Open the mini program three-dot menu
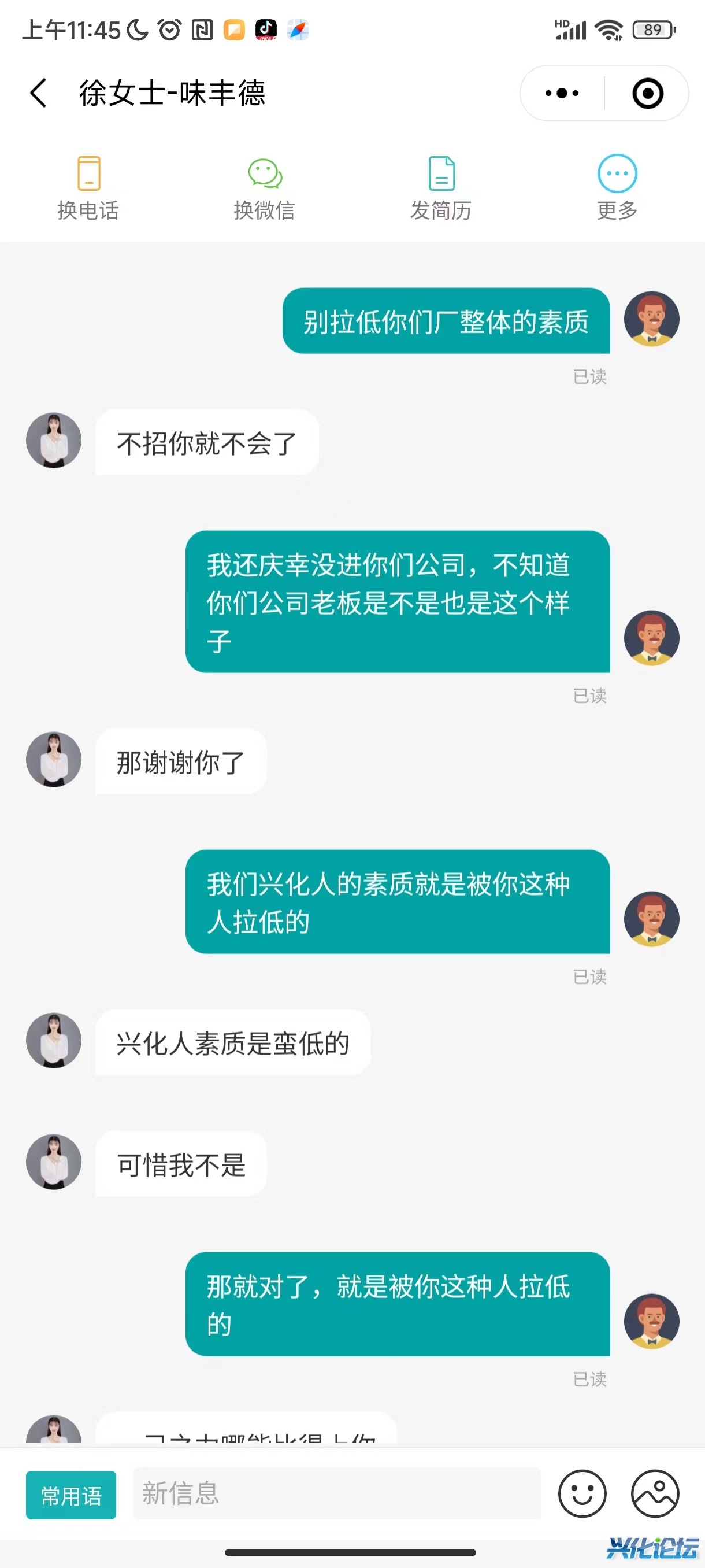The height and width of the screenshot is (1568, 705). [562, 93]
